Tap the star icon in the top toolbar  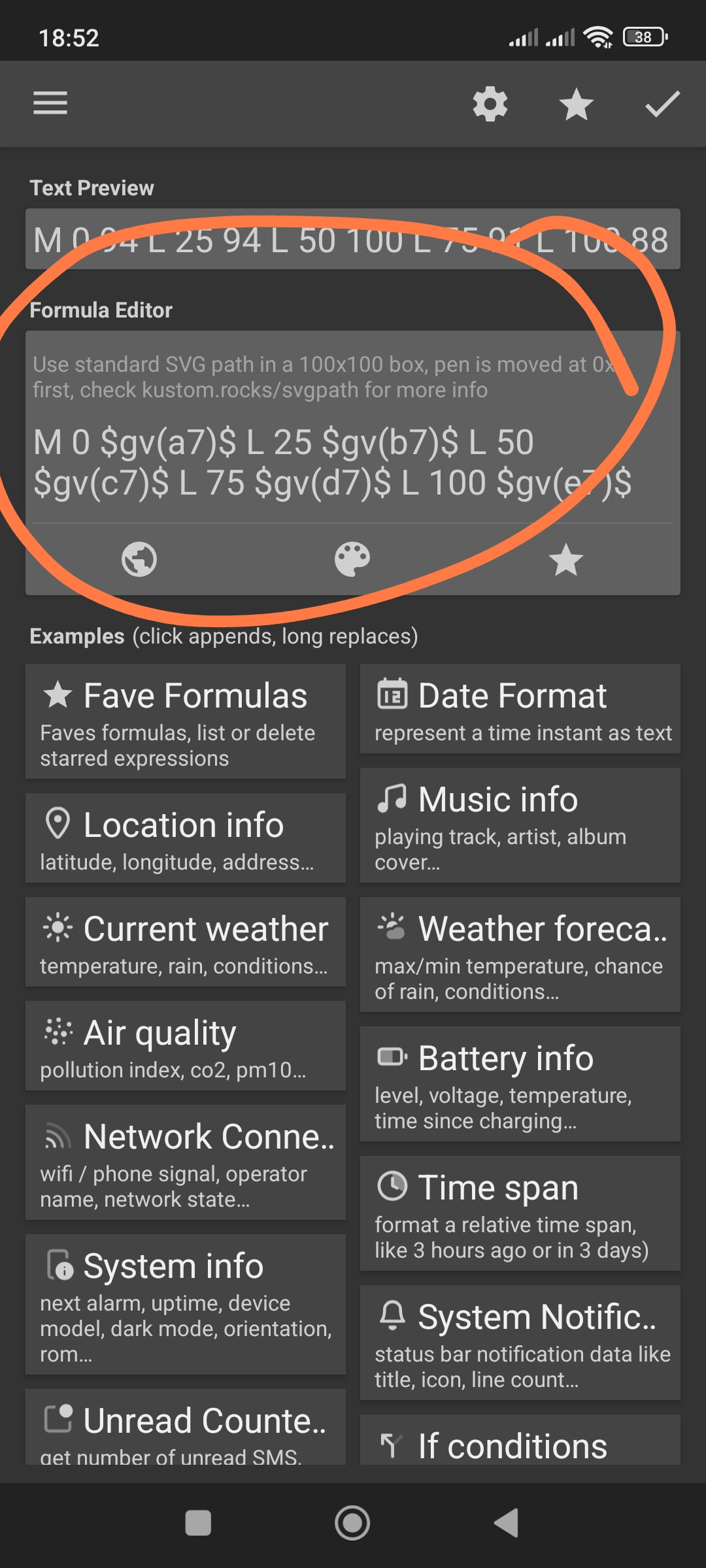point(577,105)
